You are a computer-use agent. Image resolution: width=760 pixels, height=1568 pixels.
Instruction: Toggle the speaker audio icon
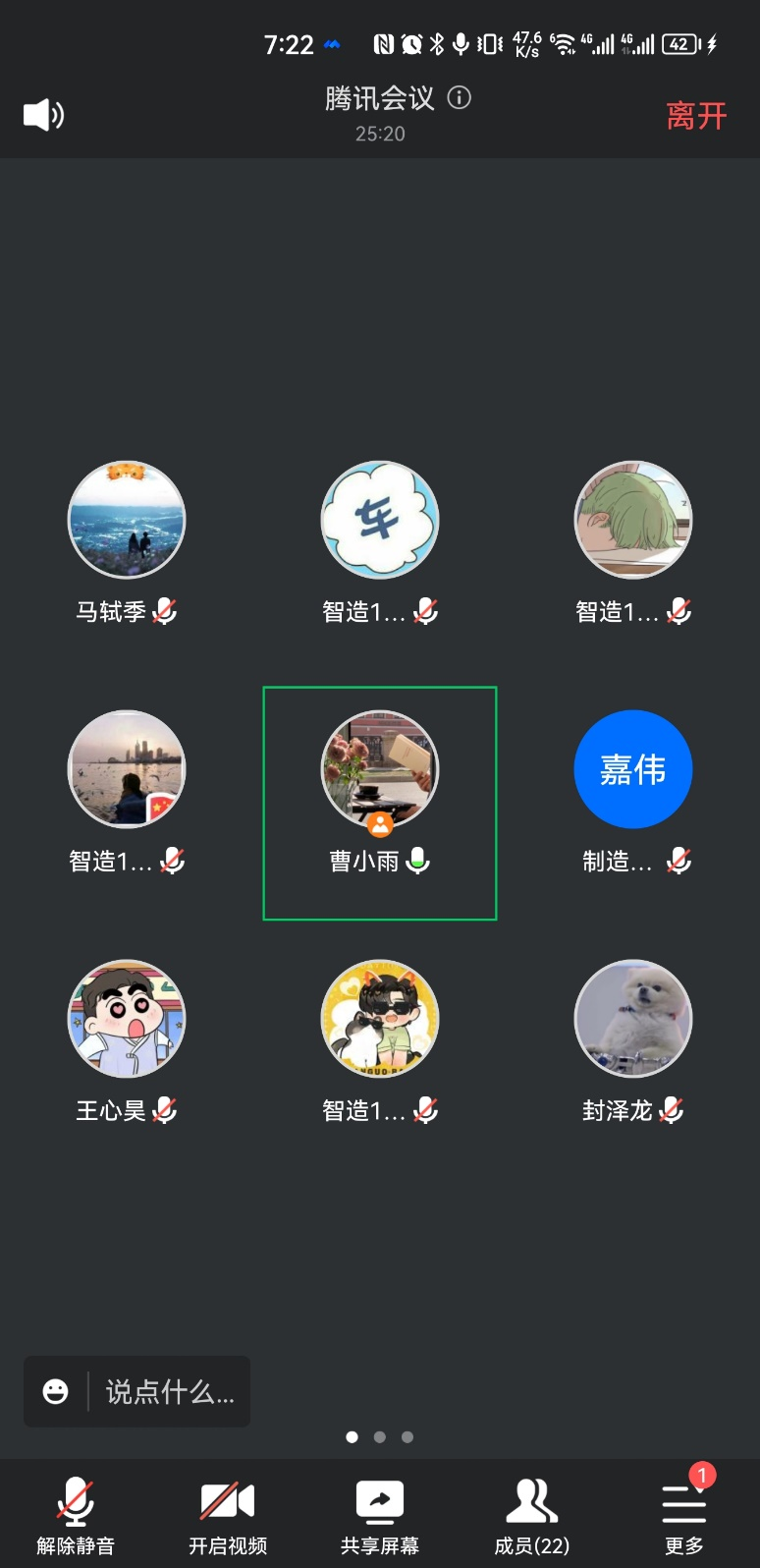coord(43,115)
